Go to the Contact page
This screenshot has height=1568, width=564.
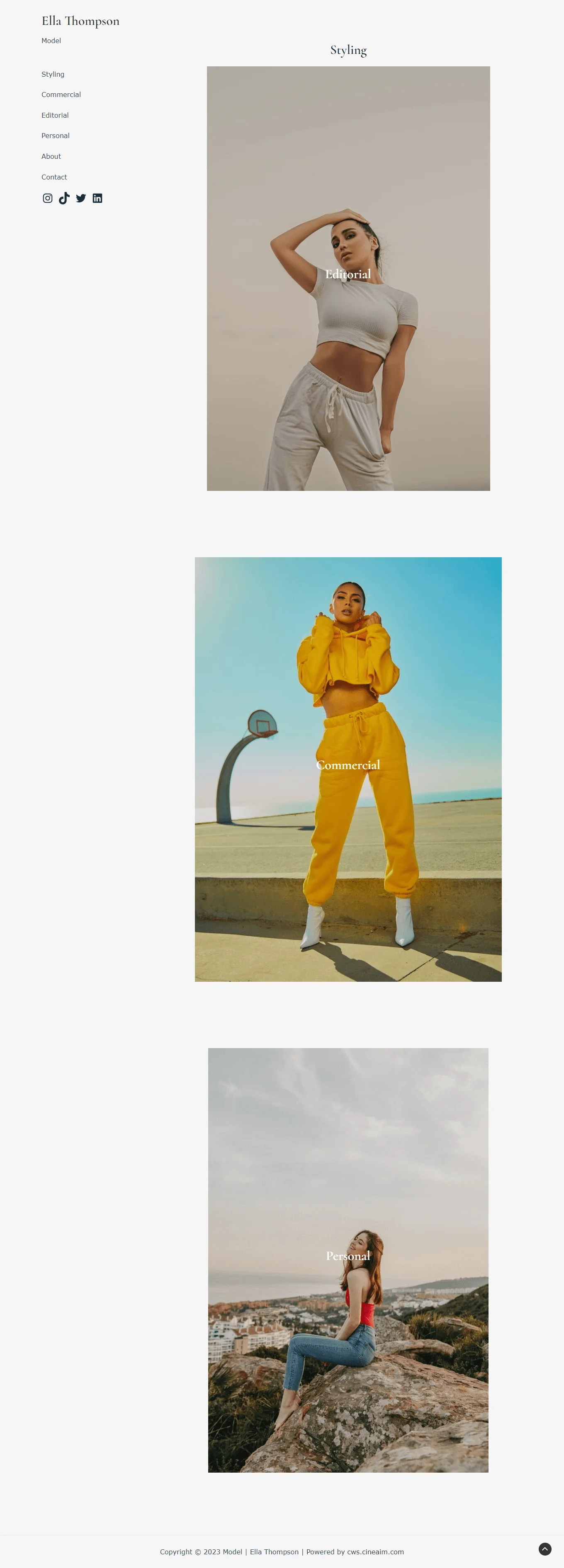coord(54,177)
